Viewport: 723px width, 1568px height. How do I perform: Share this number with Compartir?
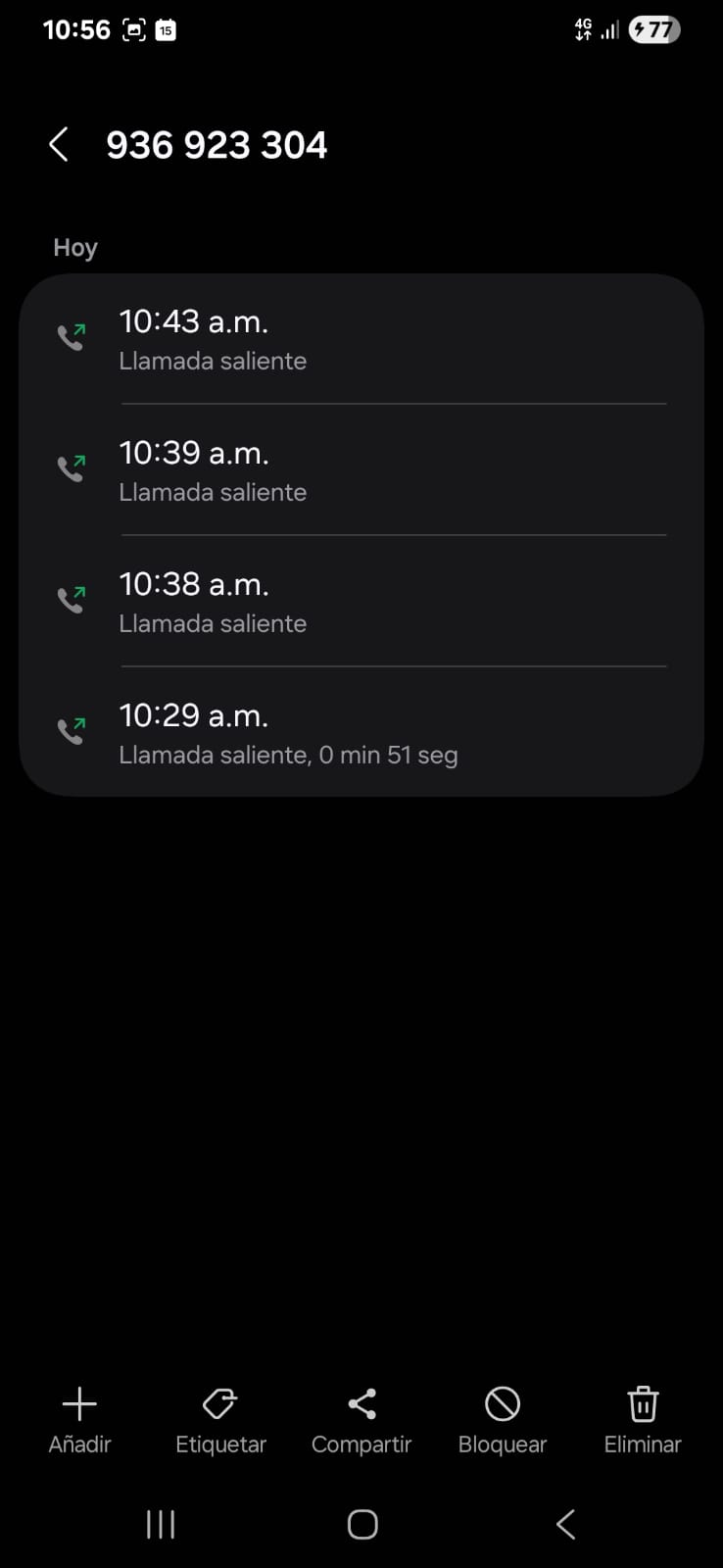coord(361,1419)
